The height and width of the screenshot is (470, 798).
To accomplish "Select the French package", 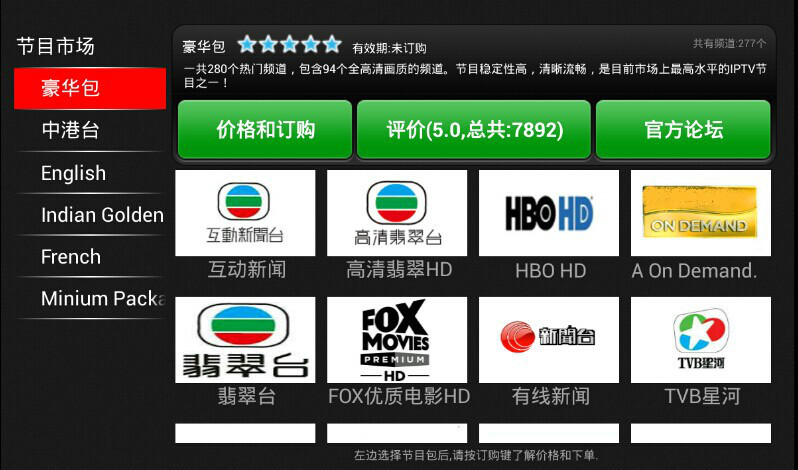I will pyautogui.click(x=89, y=257).
